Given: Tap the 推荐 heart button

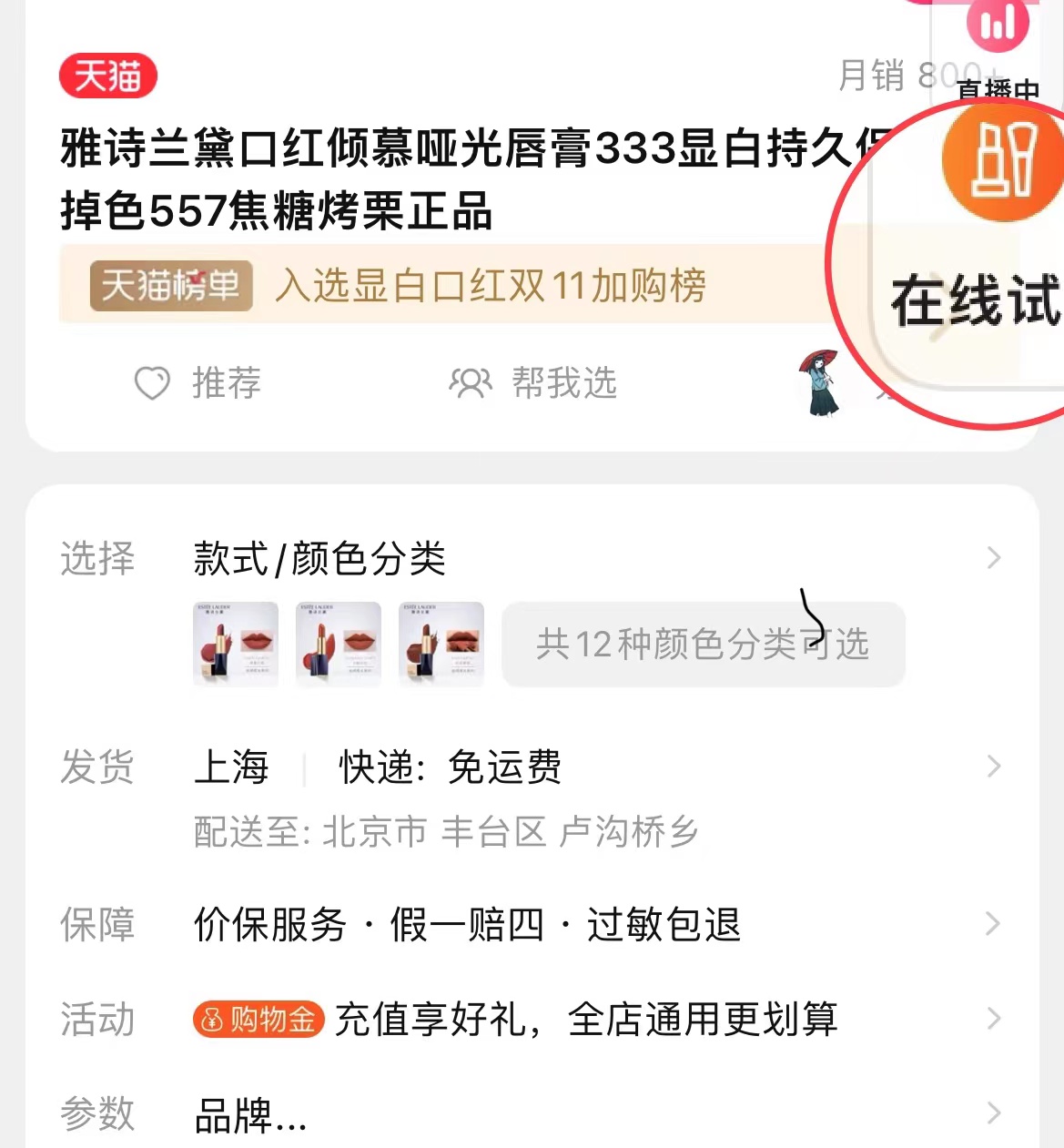Looking at the screenshot, I should click(198, 383).
